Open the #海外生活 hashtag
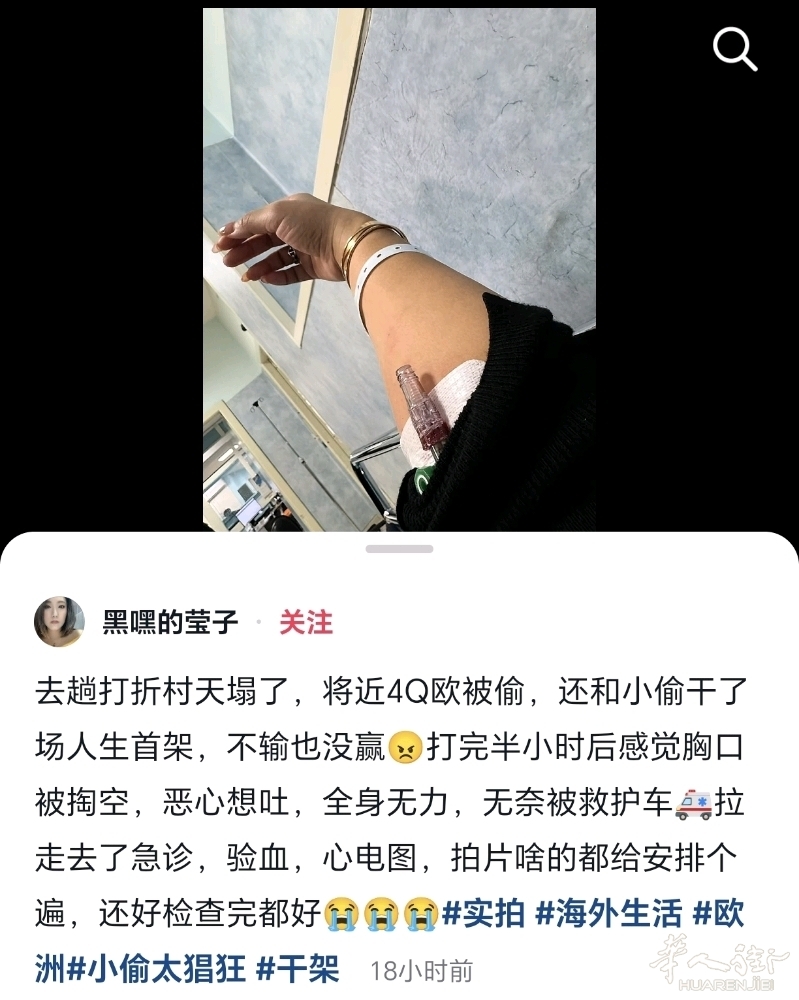The width and height of the screenshot is (799, 1000). click(x=609, y=914)
